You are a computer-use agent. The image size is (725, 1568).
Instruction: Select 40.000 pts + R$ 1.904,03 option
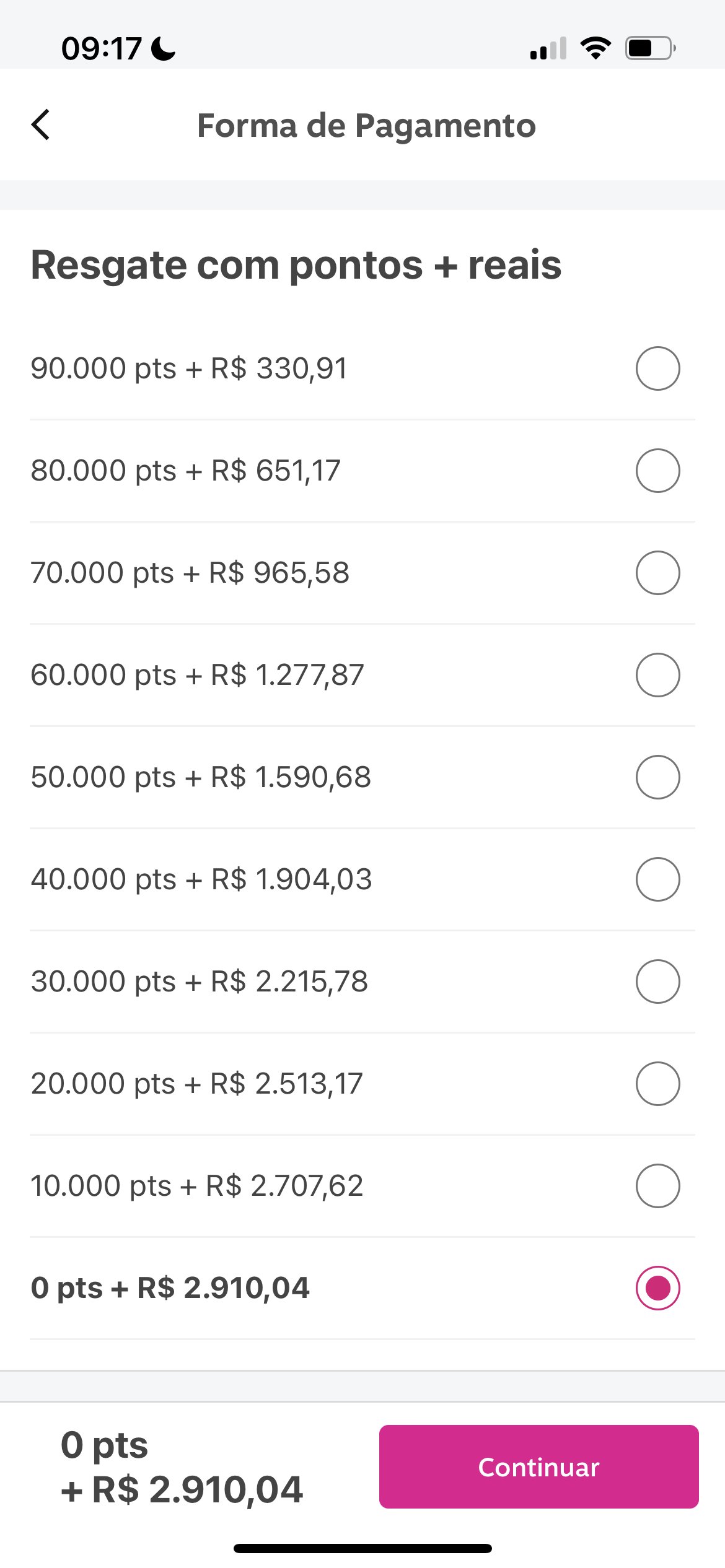362,879
